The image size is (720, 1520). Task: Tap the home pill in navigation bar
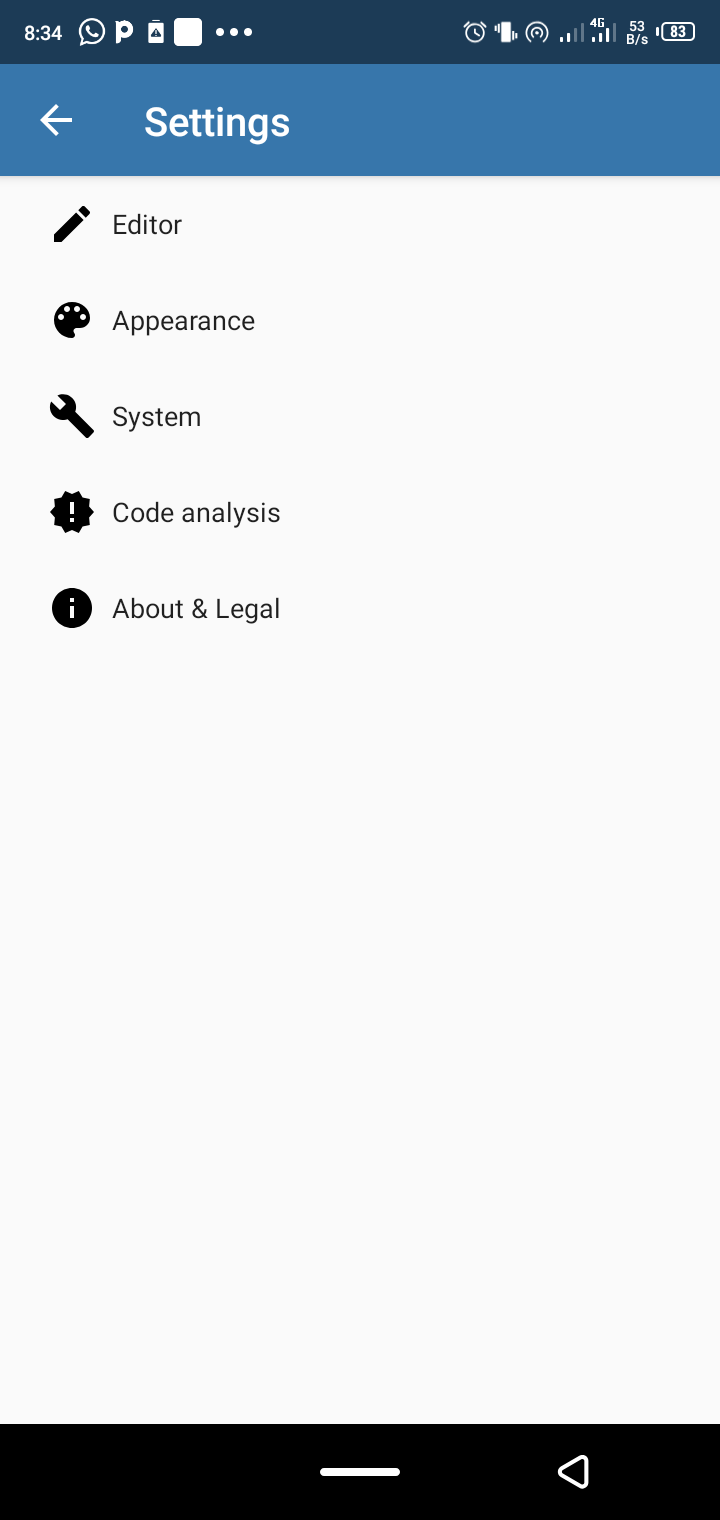tap(360, 1472)
